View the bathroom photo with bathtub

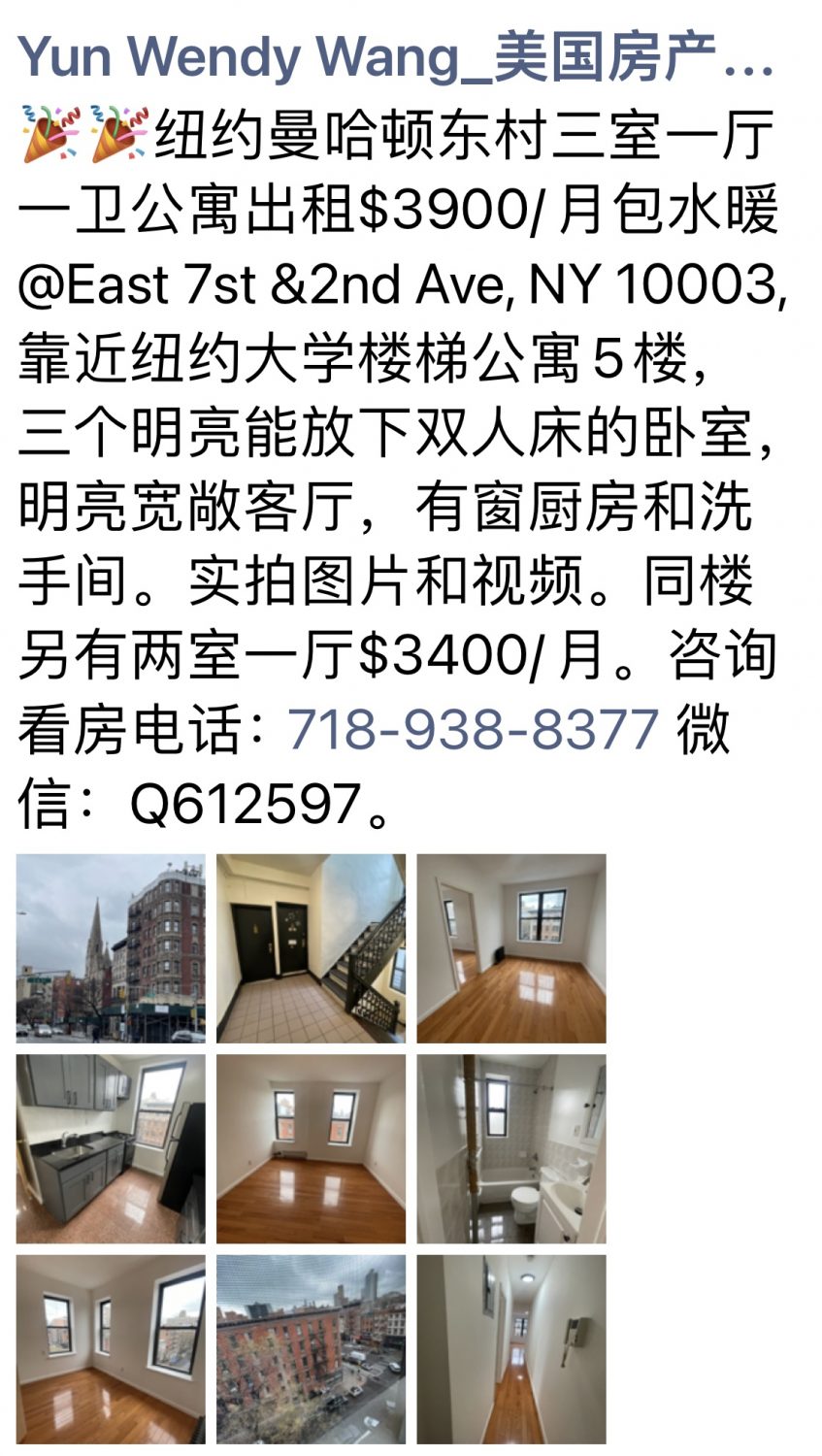511,1148
